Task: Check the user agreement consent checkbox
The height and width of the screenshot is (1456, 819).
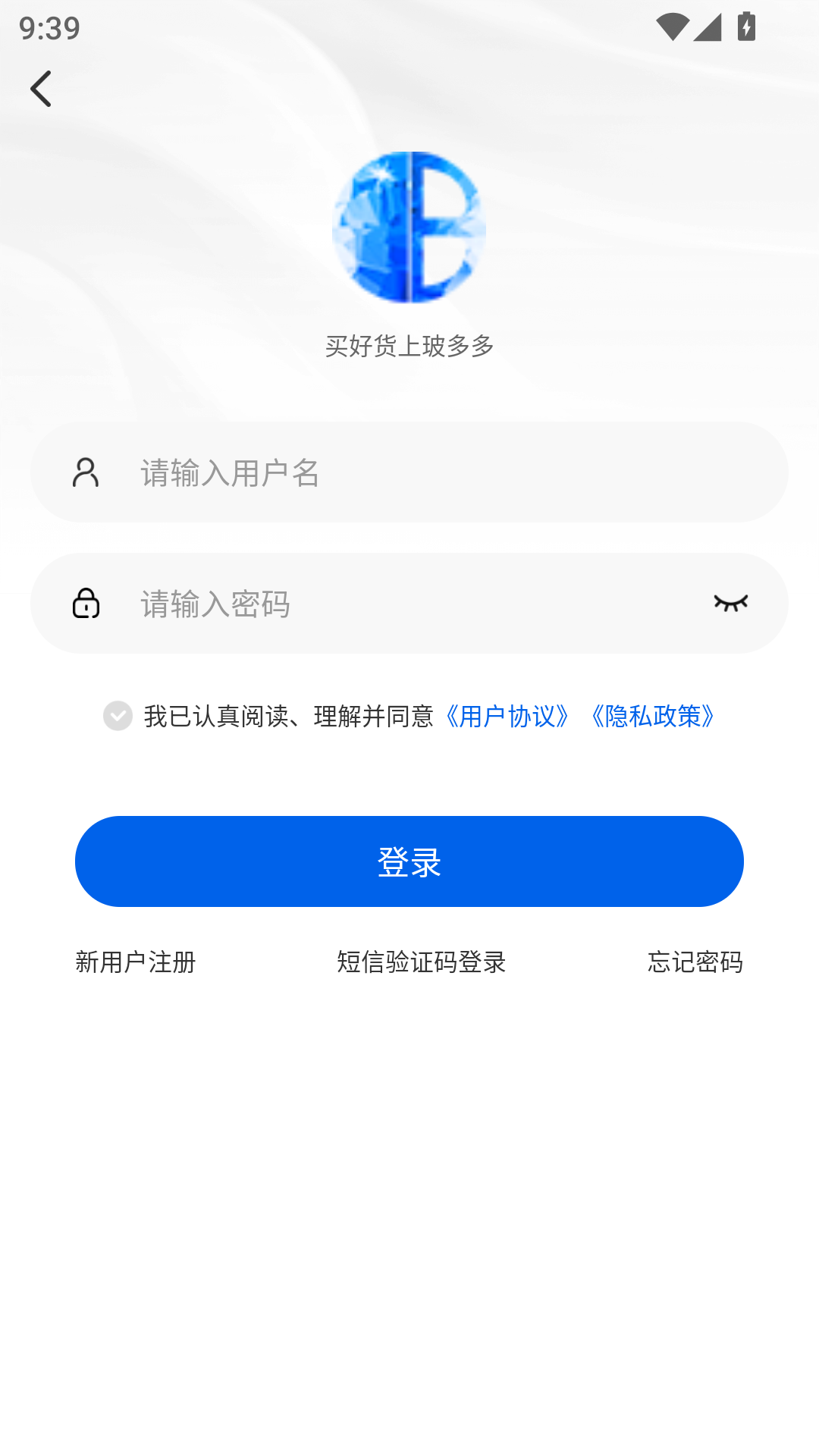Action: tap(118, 716)
